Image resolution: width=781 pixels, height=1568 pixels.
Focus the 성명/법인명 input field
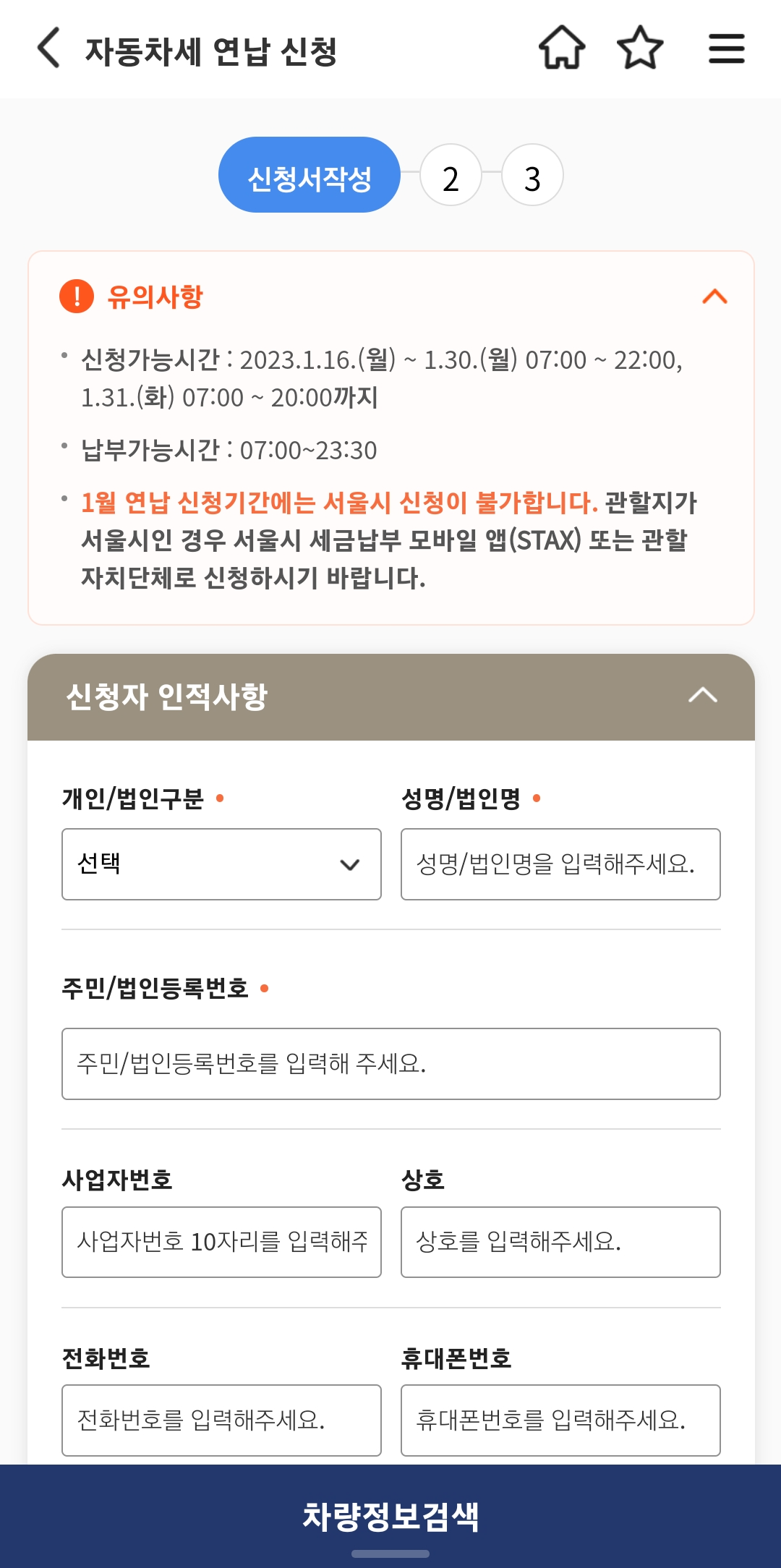[559, 865]
